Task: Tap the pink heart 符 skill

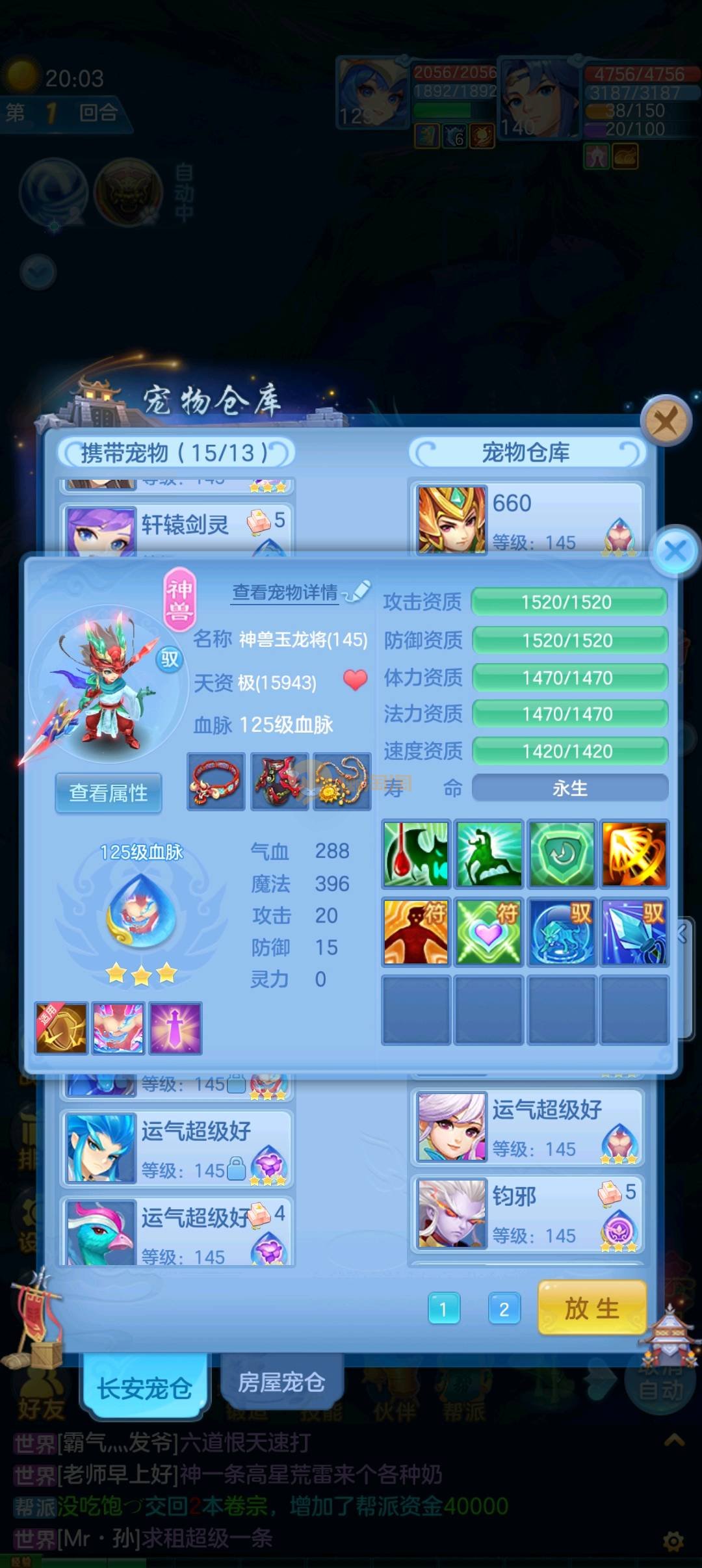Action: click(x=489, y=932)
